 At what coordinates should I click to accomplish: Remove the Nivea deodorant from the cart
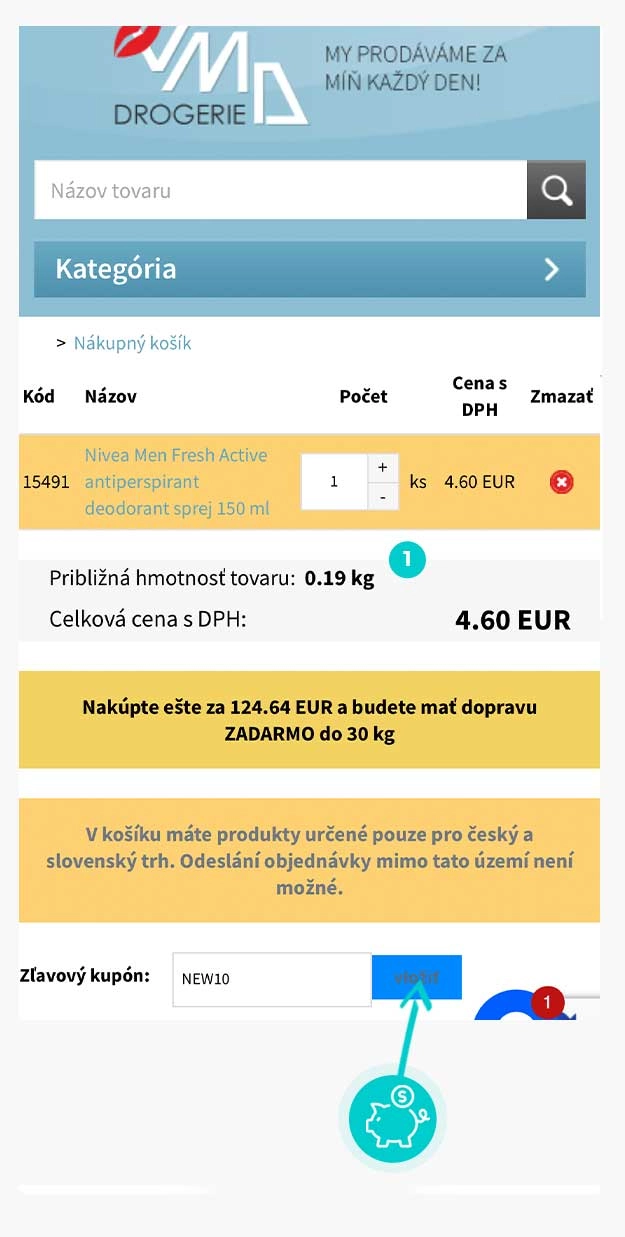[561, 482]
